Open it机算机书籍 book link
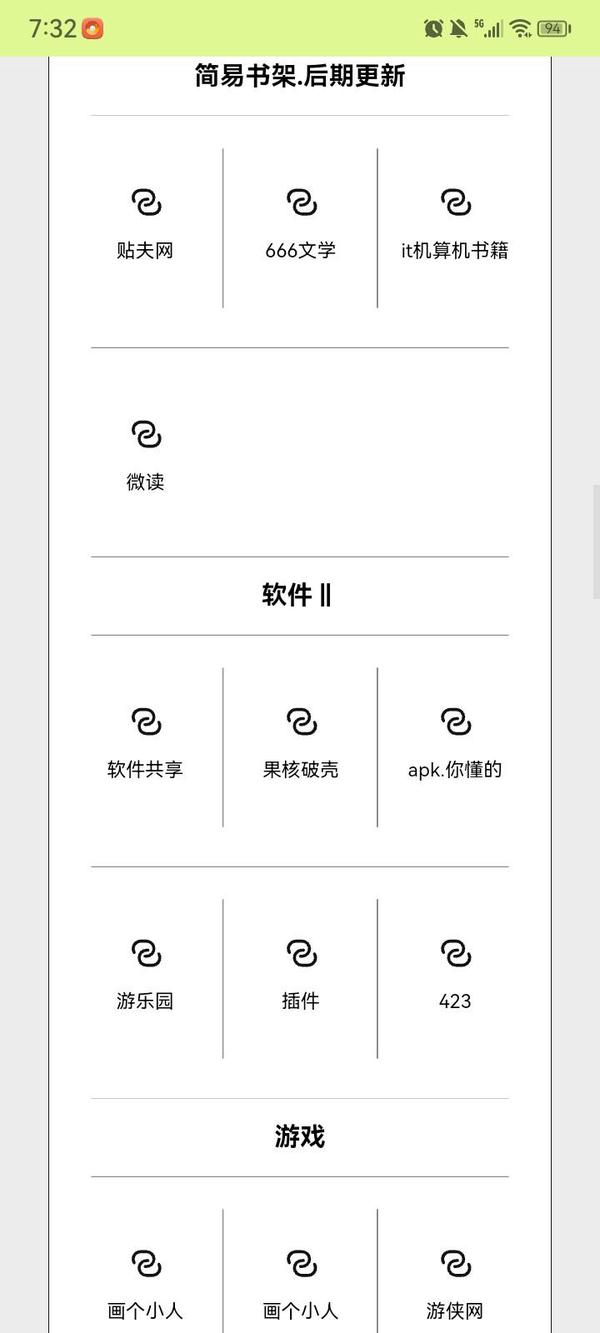Image resolution: width=600 pixels, height=1333 pixels. coord(455,225)
